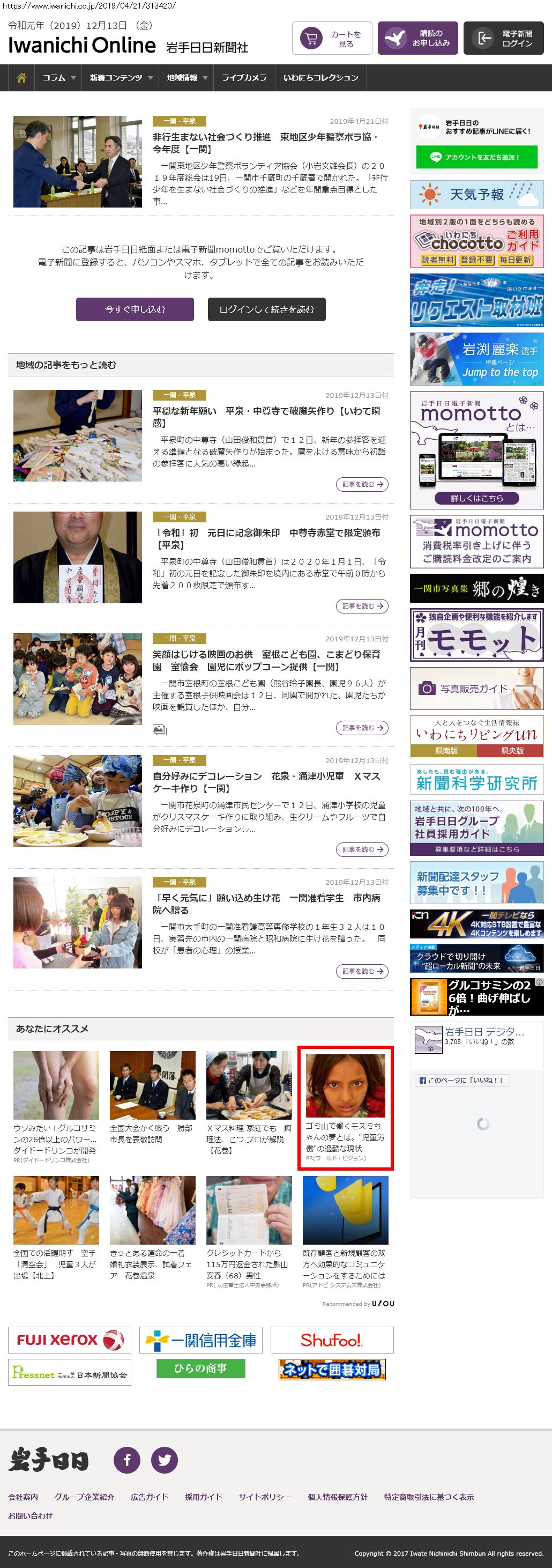Select ログインして続きを読む
552x1568 pixels.
point(266,309)
